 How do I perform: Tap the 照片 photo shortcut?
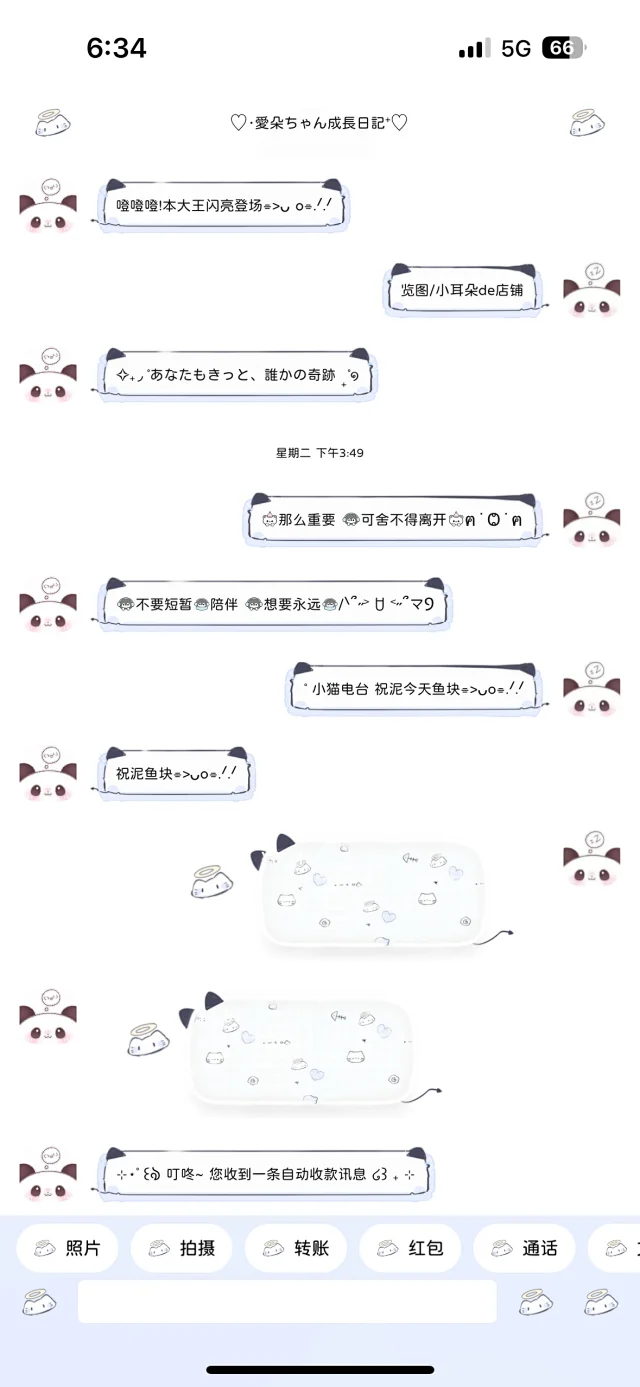pos(68,1248)
